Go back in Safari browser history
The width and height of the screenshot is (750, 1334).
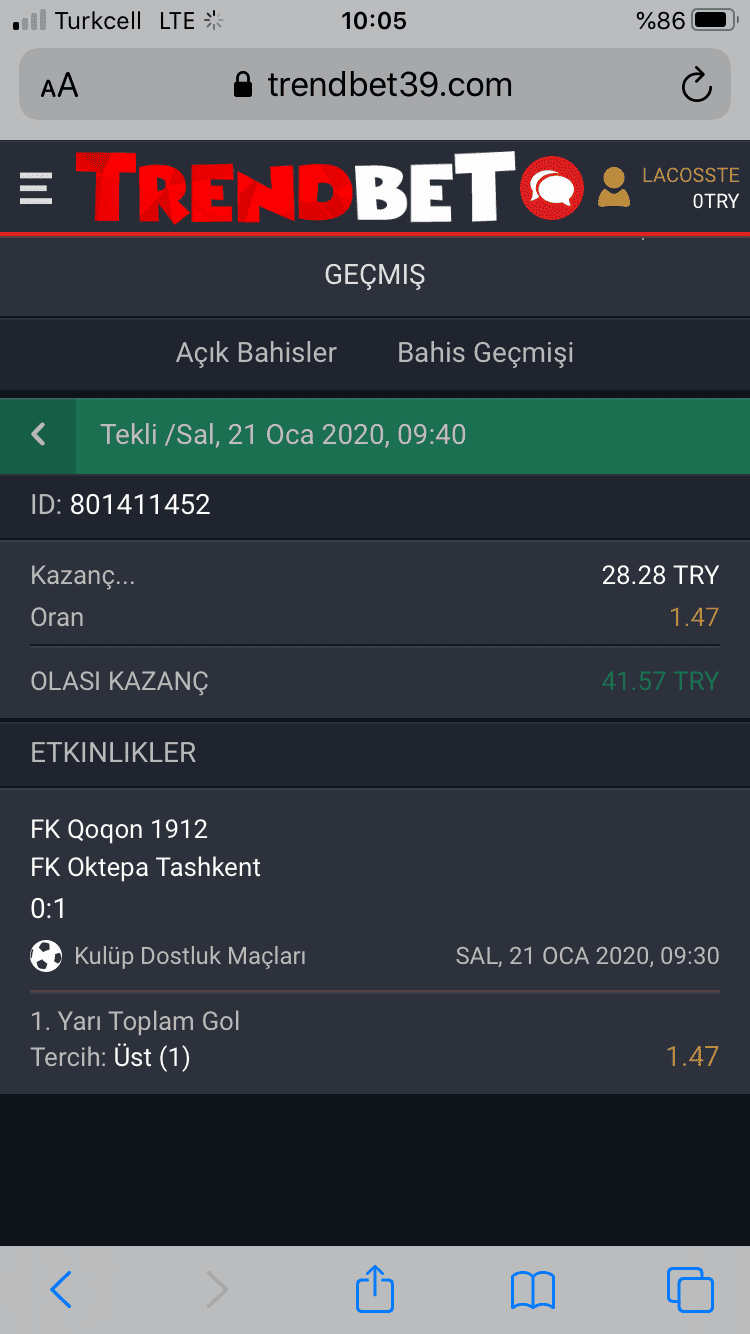click(61, 1290)
